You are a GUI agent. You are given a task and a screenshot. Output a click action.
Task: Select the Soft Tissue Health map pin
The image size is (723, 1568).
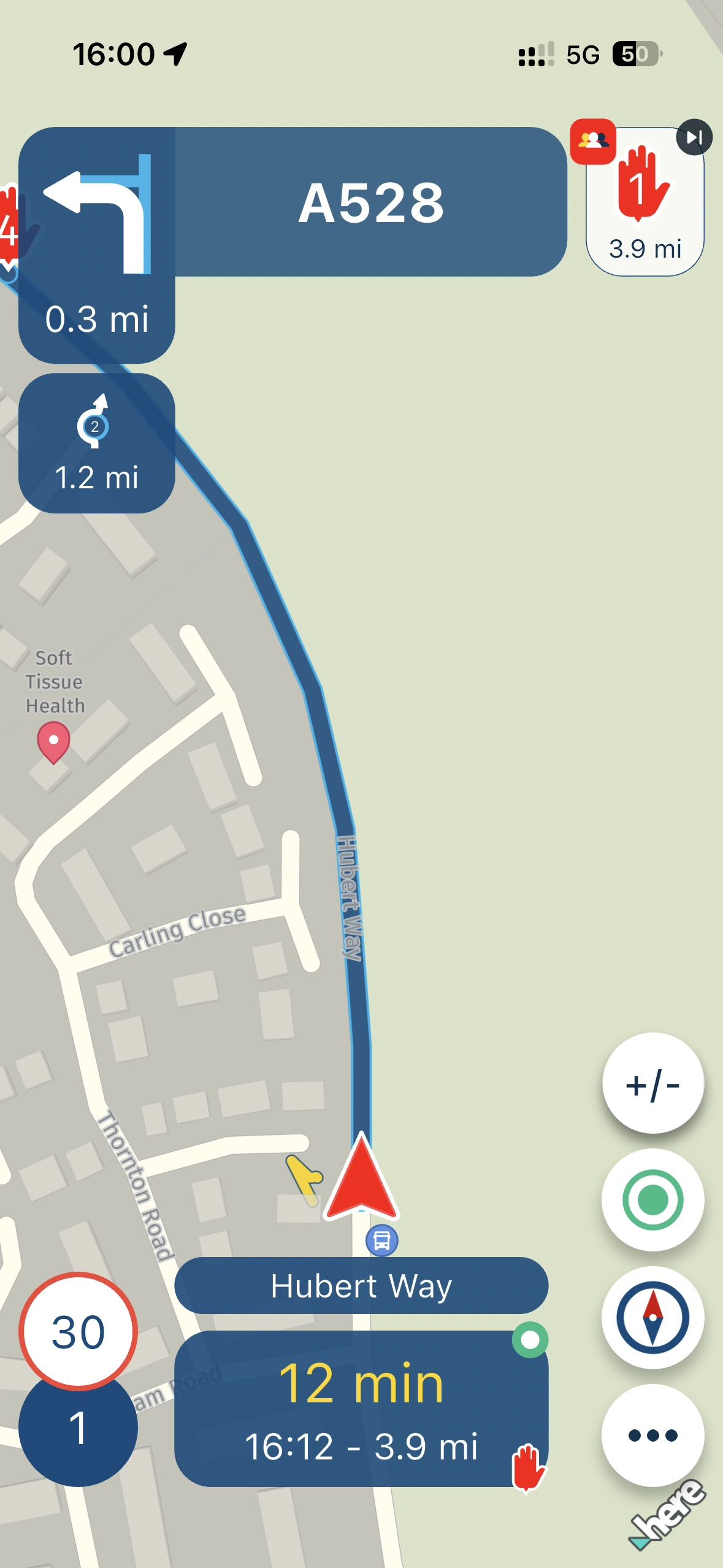(x=53, y=741)
